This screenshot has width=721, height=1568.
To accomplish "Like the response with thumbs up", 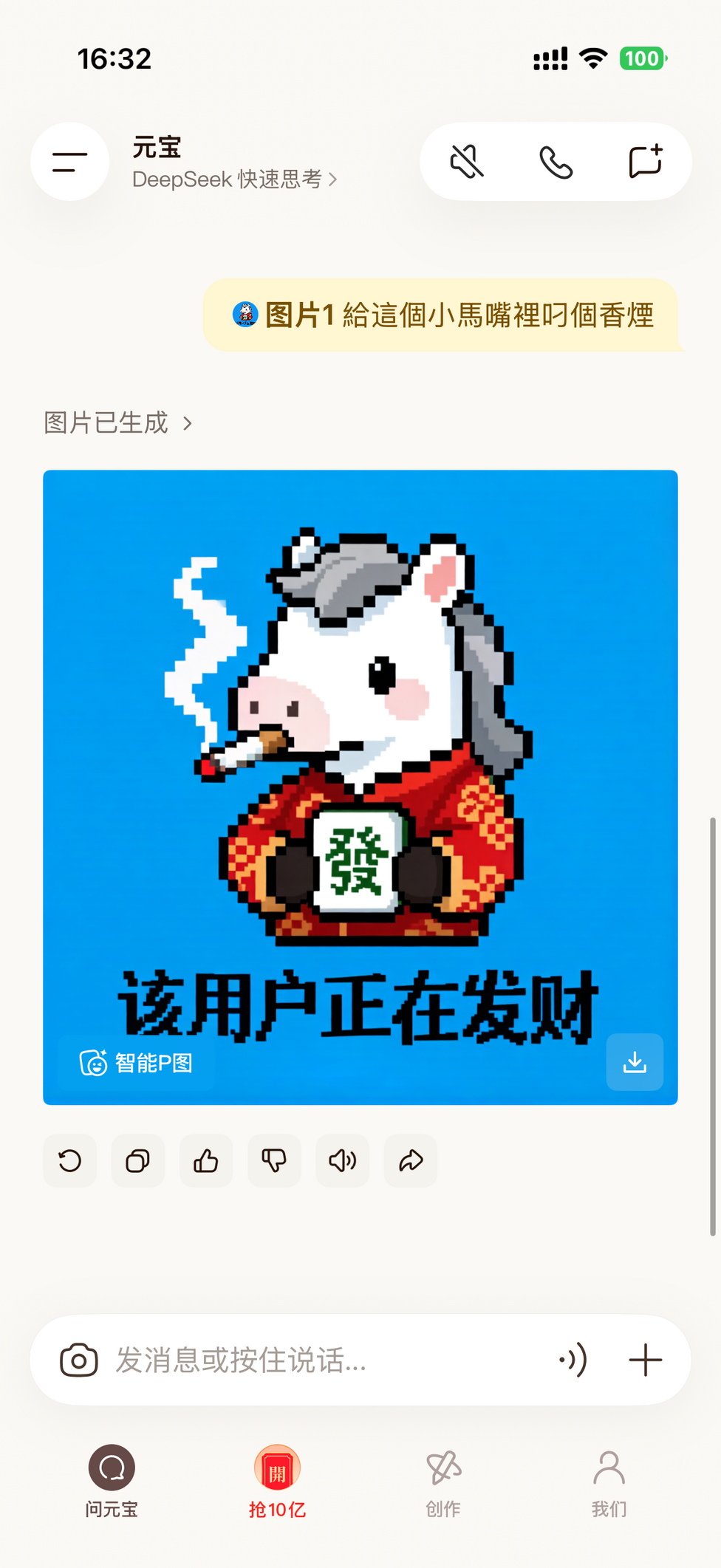I will 206,1161.
